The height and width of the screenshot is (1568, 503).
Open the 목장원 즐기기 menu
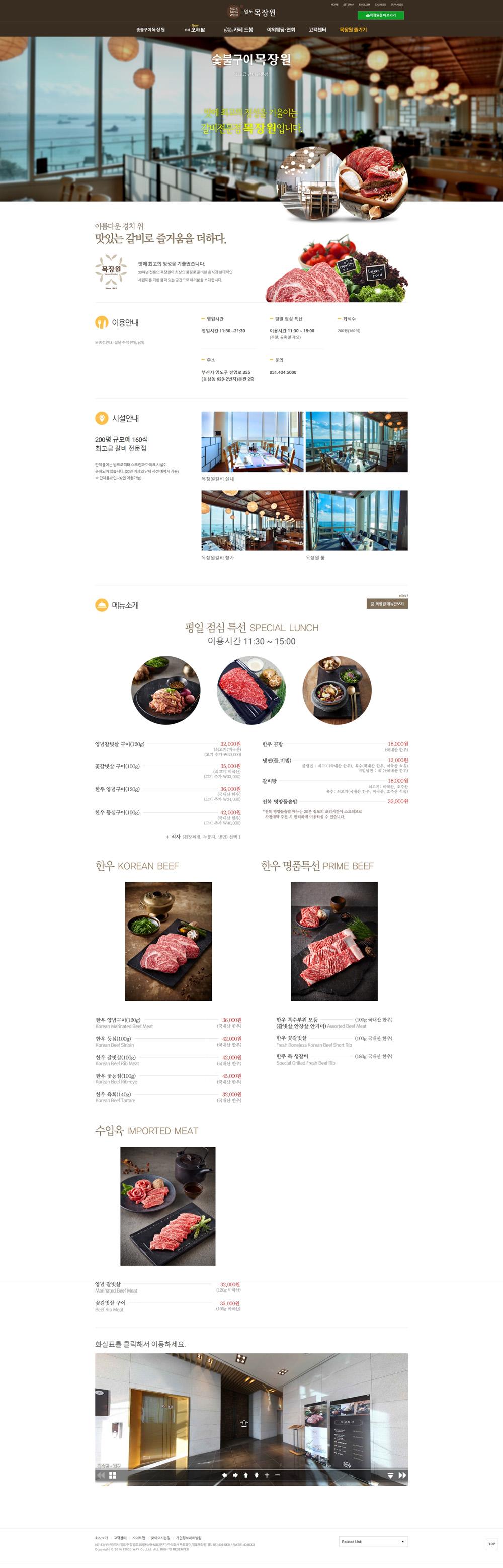pos(353,30)
